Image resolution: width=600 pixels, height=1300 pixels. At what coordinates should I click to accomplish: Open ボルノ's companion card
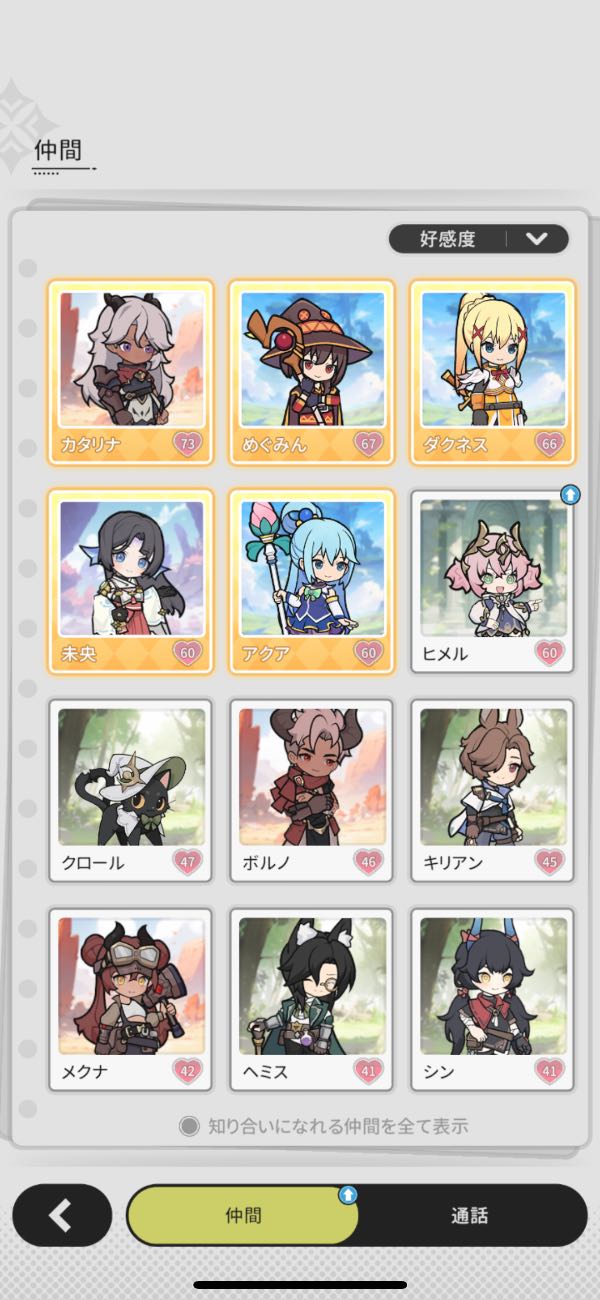[x=312, y=791]
